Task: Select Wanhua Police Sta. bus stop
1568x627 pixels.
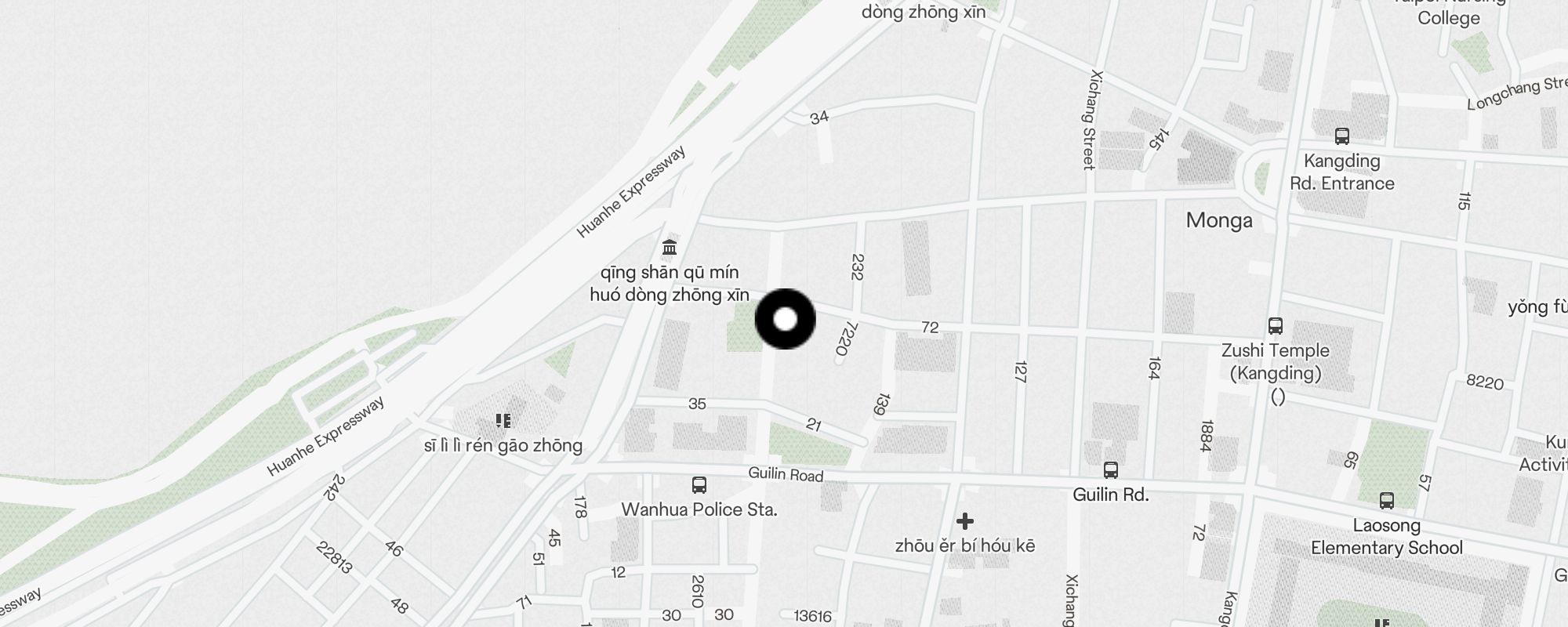Action: point(699,485)
